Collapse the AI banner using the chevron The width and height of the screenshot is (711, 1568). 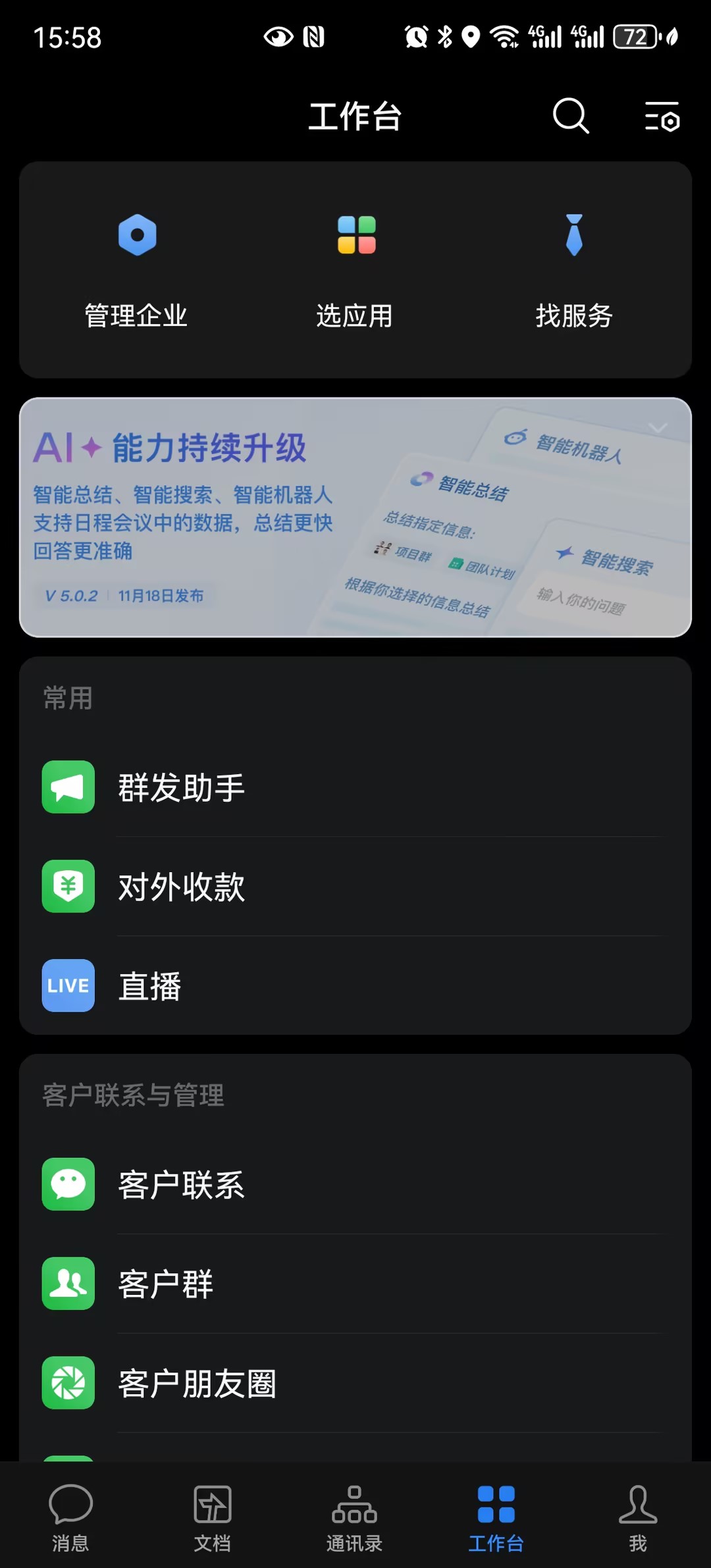pos(658,429)
